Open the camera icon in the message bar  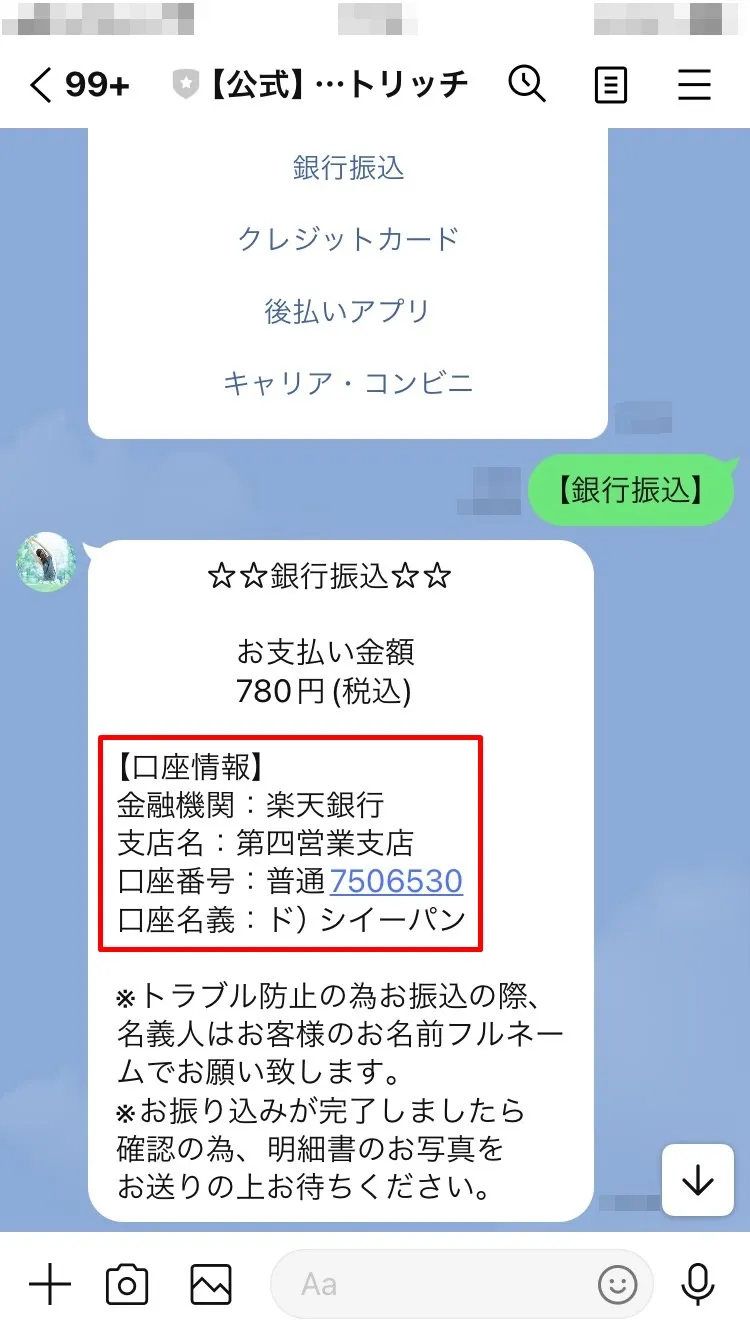pyautogui.click(x=129, y=1283)
